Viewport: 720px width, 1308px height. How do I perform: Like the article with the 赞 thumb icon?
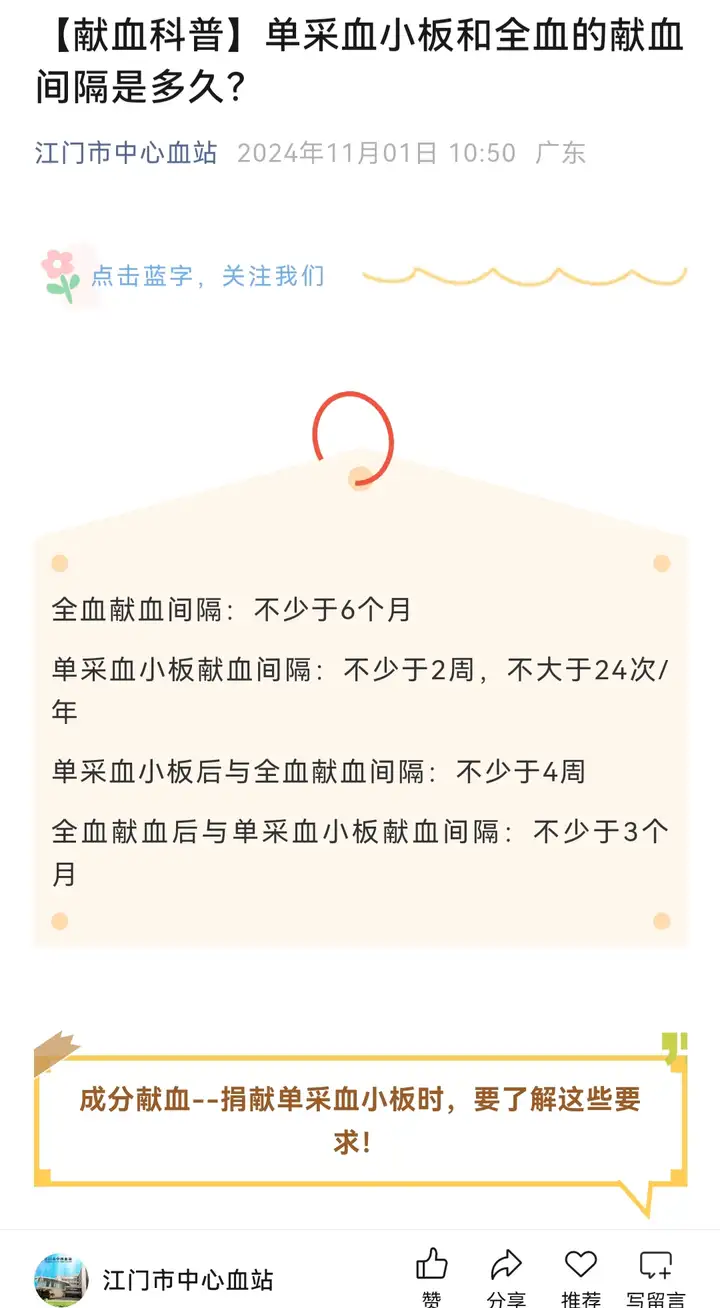coord(432,1276)
